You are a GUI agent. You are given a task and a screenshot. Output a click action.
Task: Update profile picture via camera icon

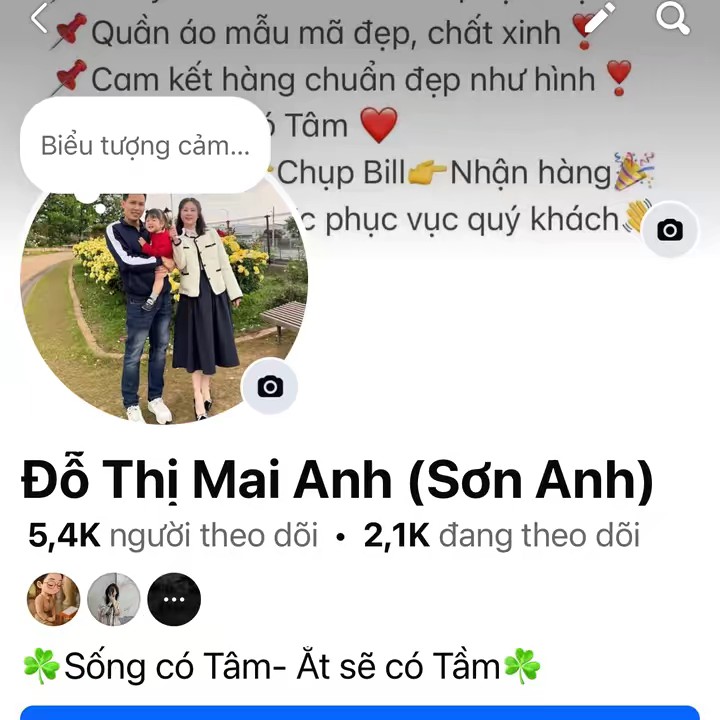click(270, 386)
